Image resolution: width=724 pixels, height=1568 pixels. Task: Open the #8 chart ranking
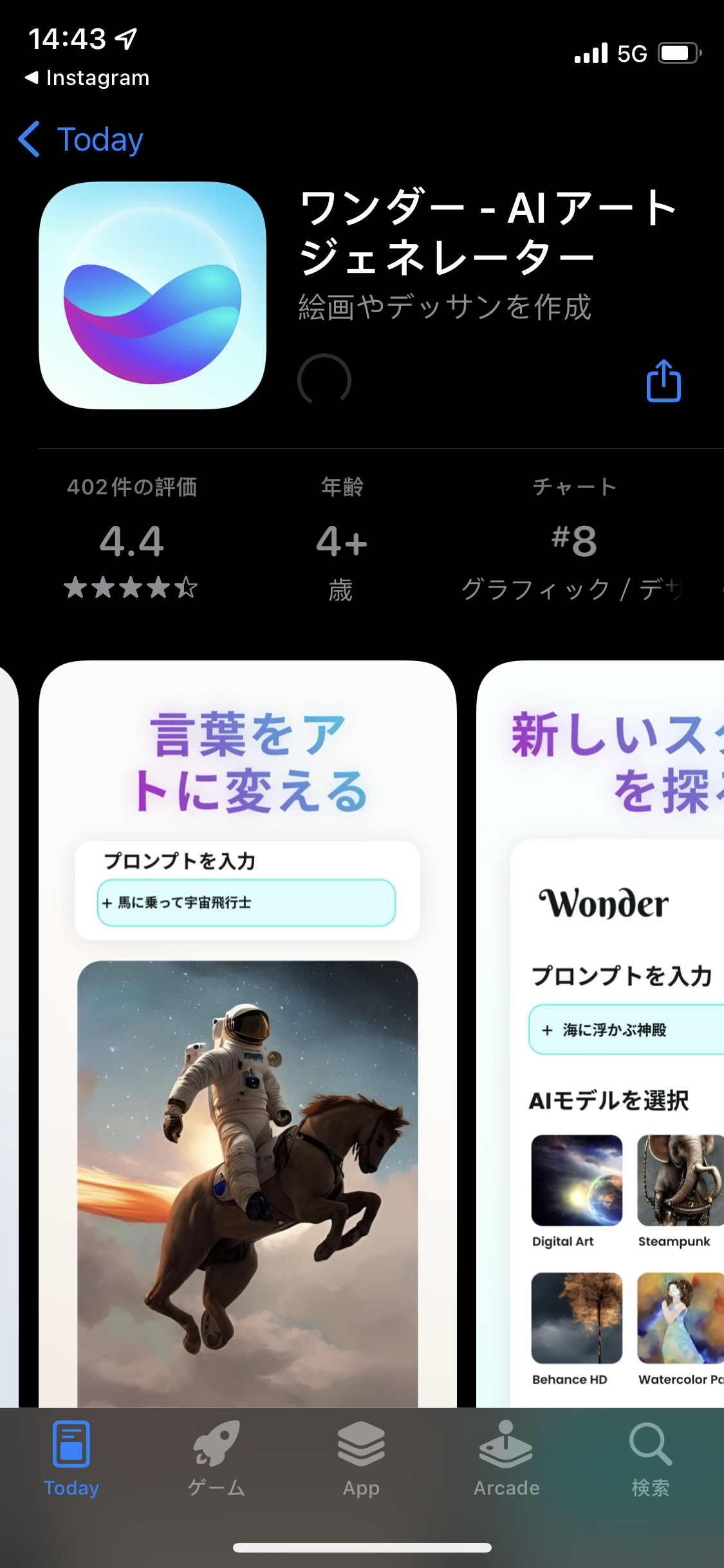pyautogui.click(x=574, y=539)
